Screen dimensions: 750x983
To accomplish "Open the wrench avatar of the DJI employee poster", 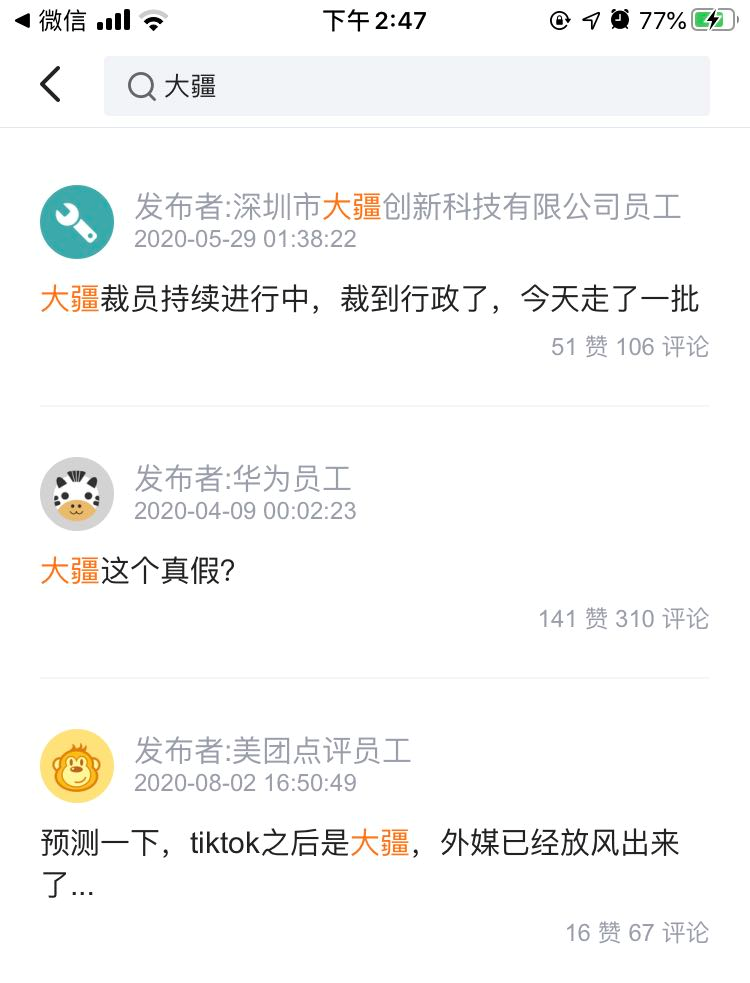I will click(77, 221).
